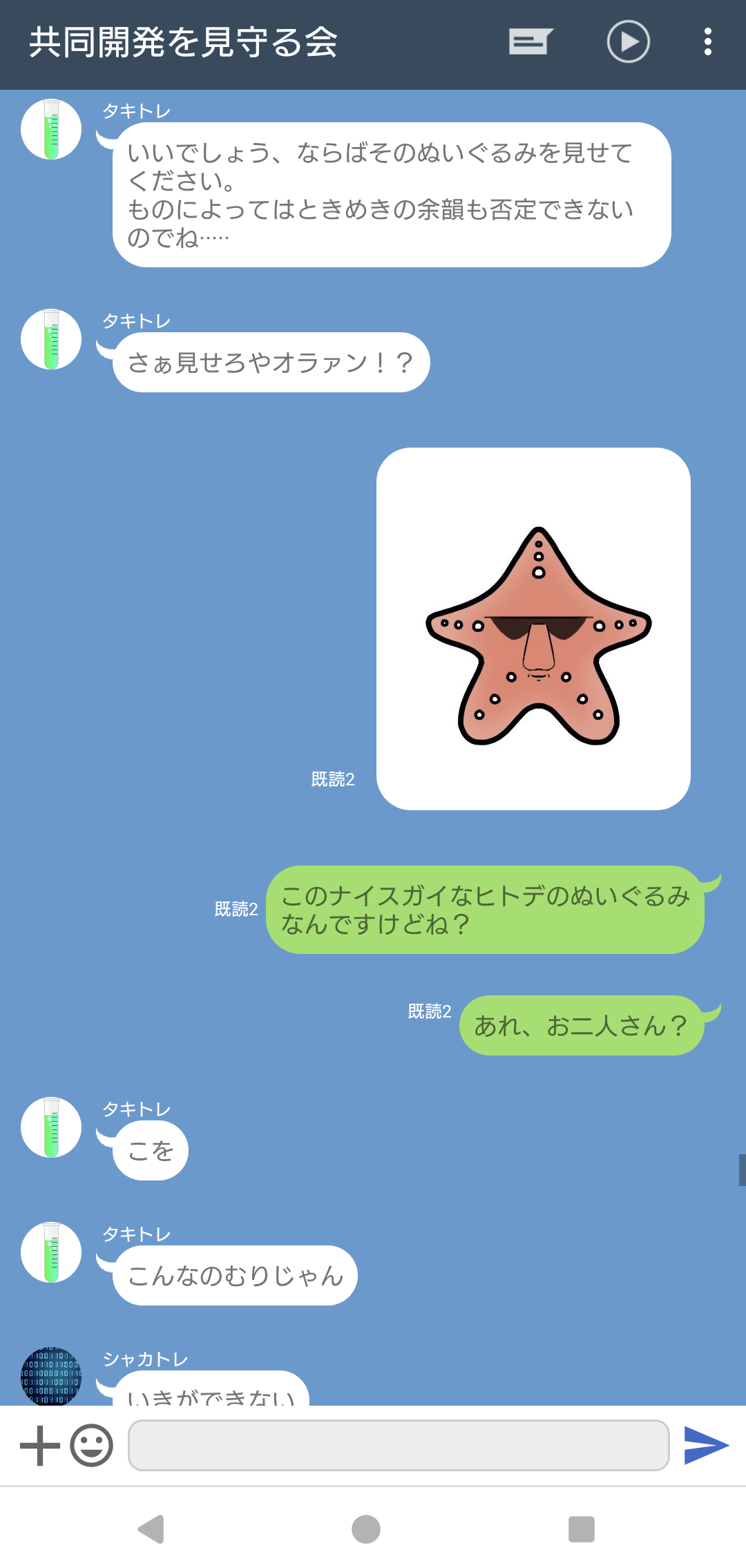
Task: Send the message with arrow icon
Action: [x=706, y=1445]
